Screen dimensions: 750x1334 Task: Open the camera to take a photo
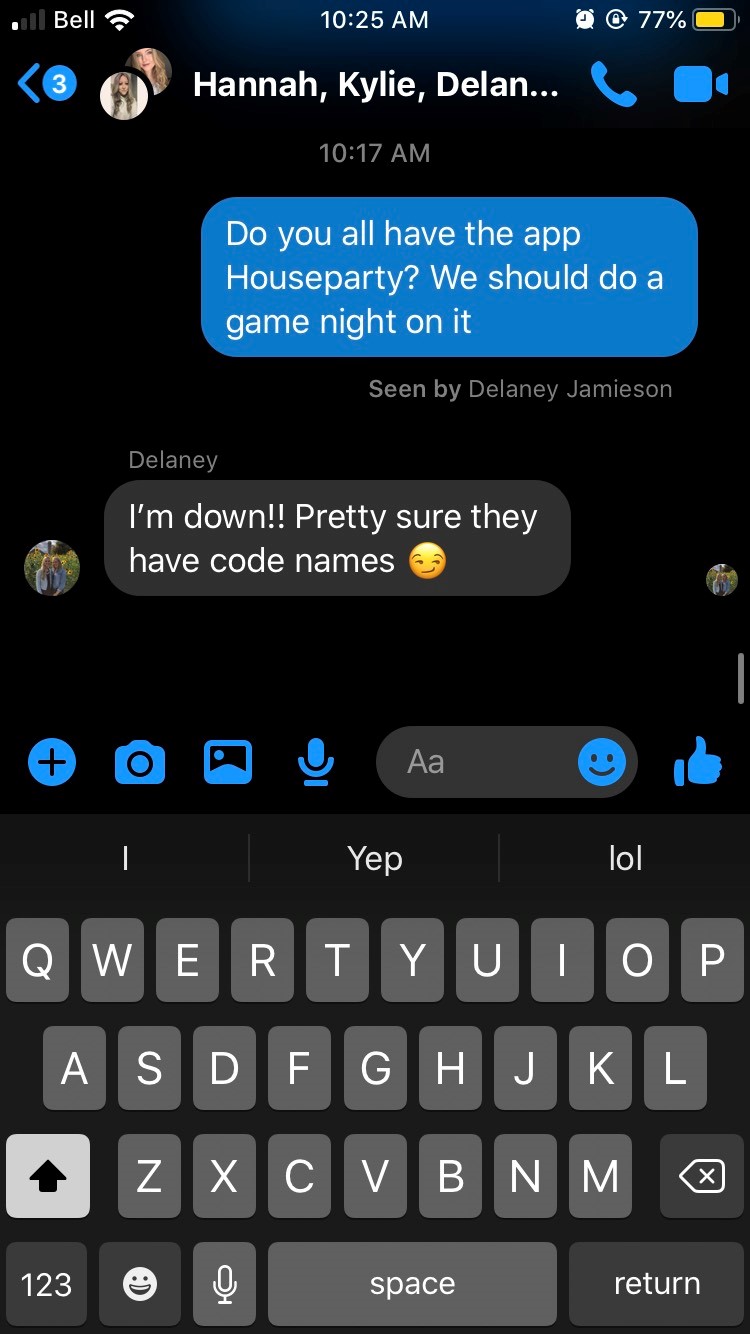(x=140, y=764)
